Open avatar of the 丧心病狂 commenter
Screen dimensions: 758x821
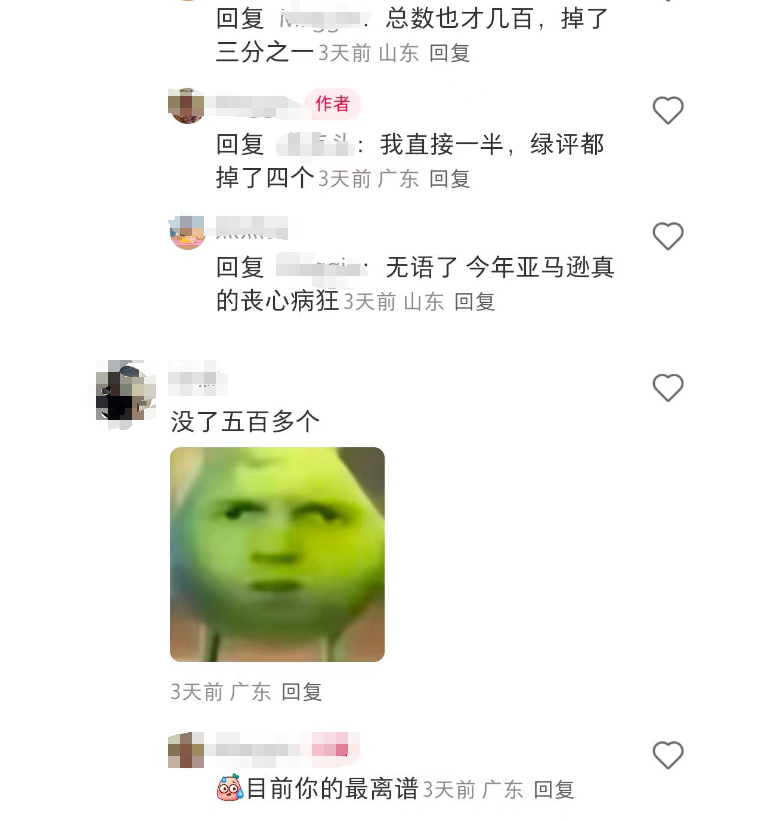click(x=187, y=232)
